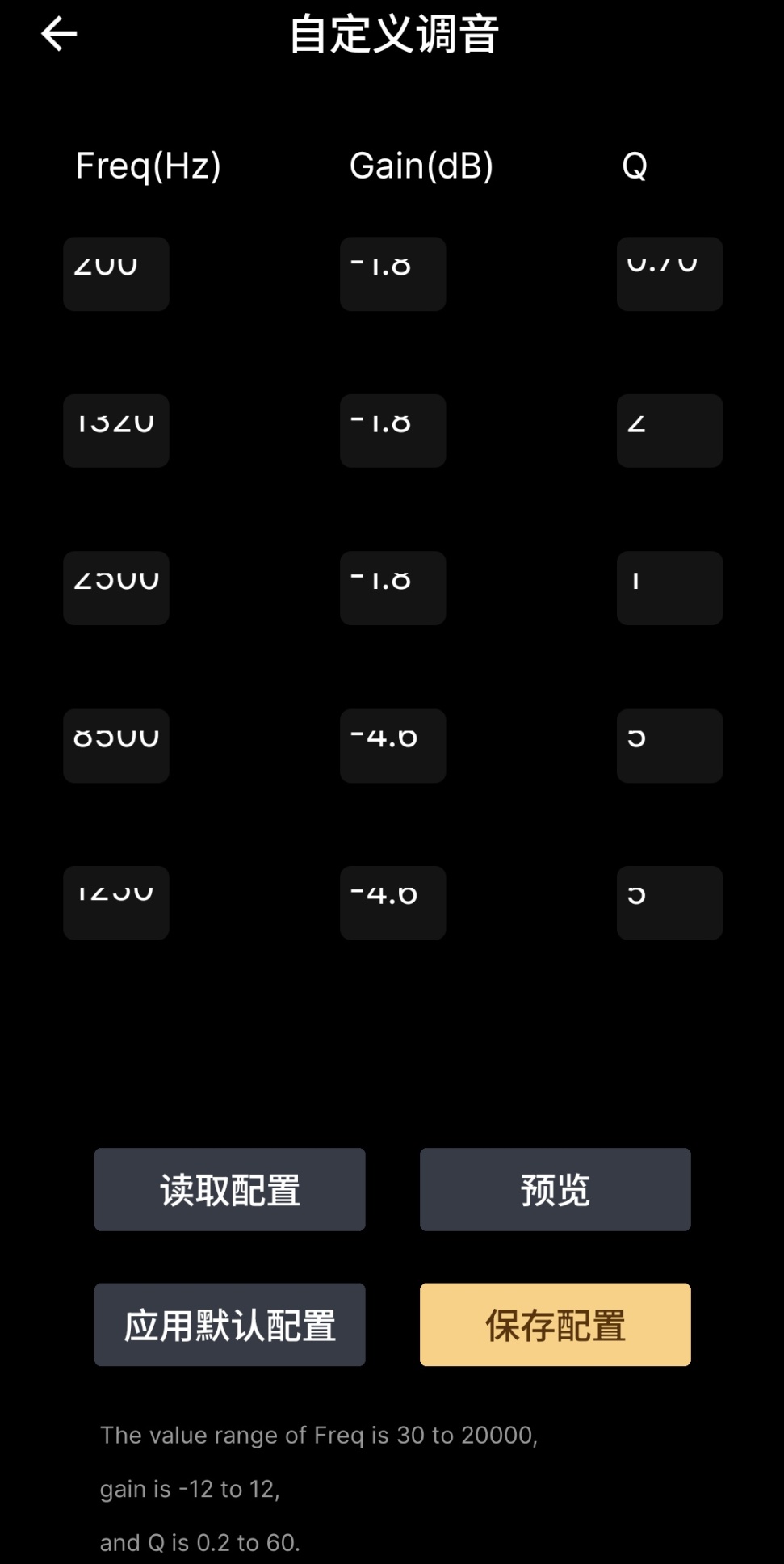Edit the 8500 Hz frequency field
Viewport: 784px width, 1564px height.
point(116,746)
